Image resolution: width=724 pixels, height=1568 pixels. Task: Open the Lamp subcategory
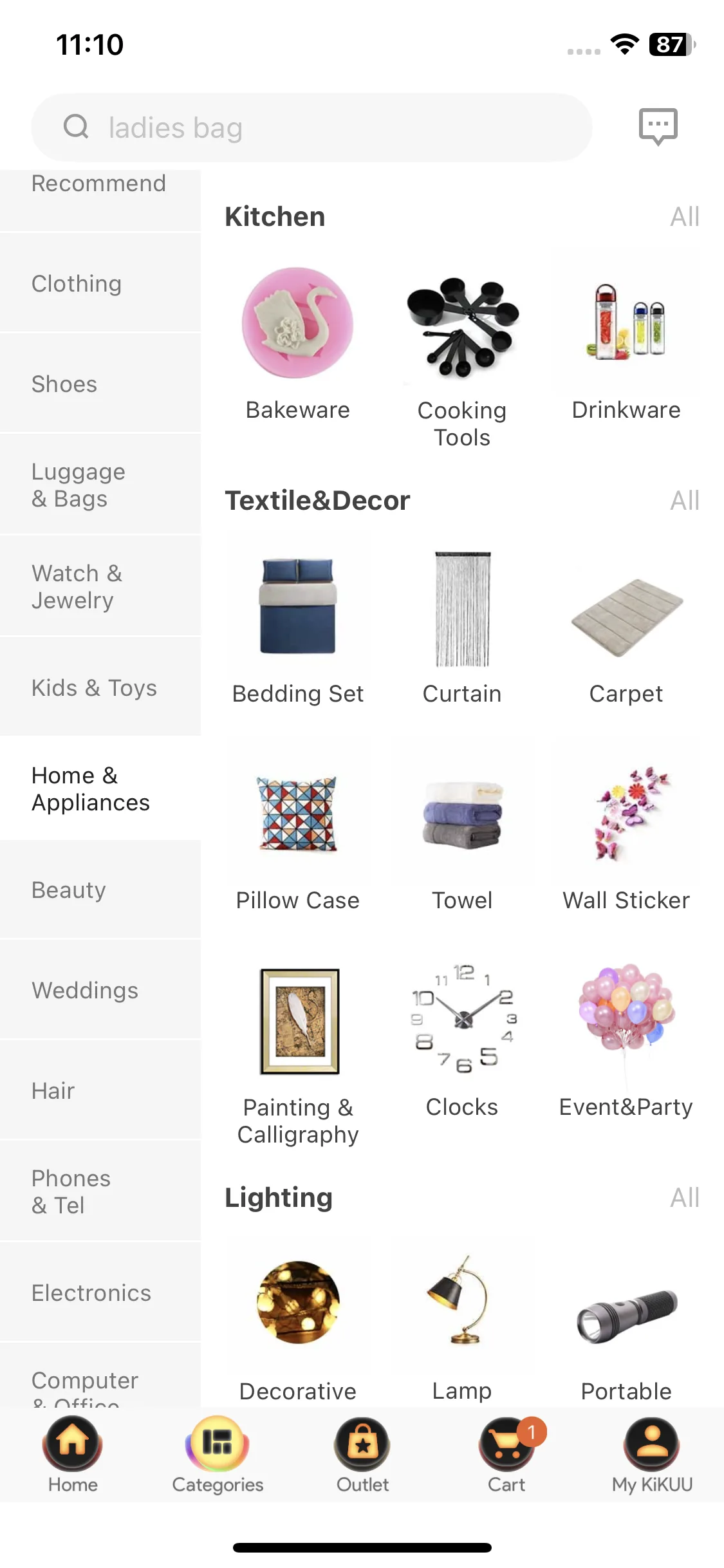462,1326
